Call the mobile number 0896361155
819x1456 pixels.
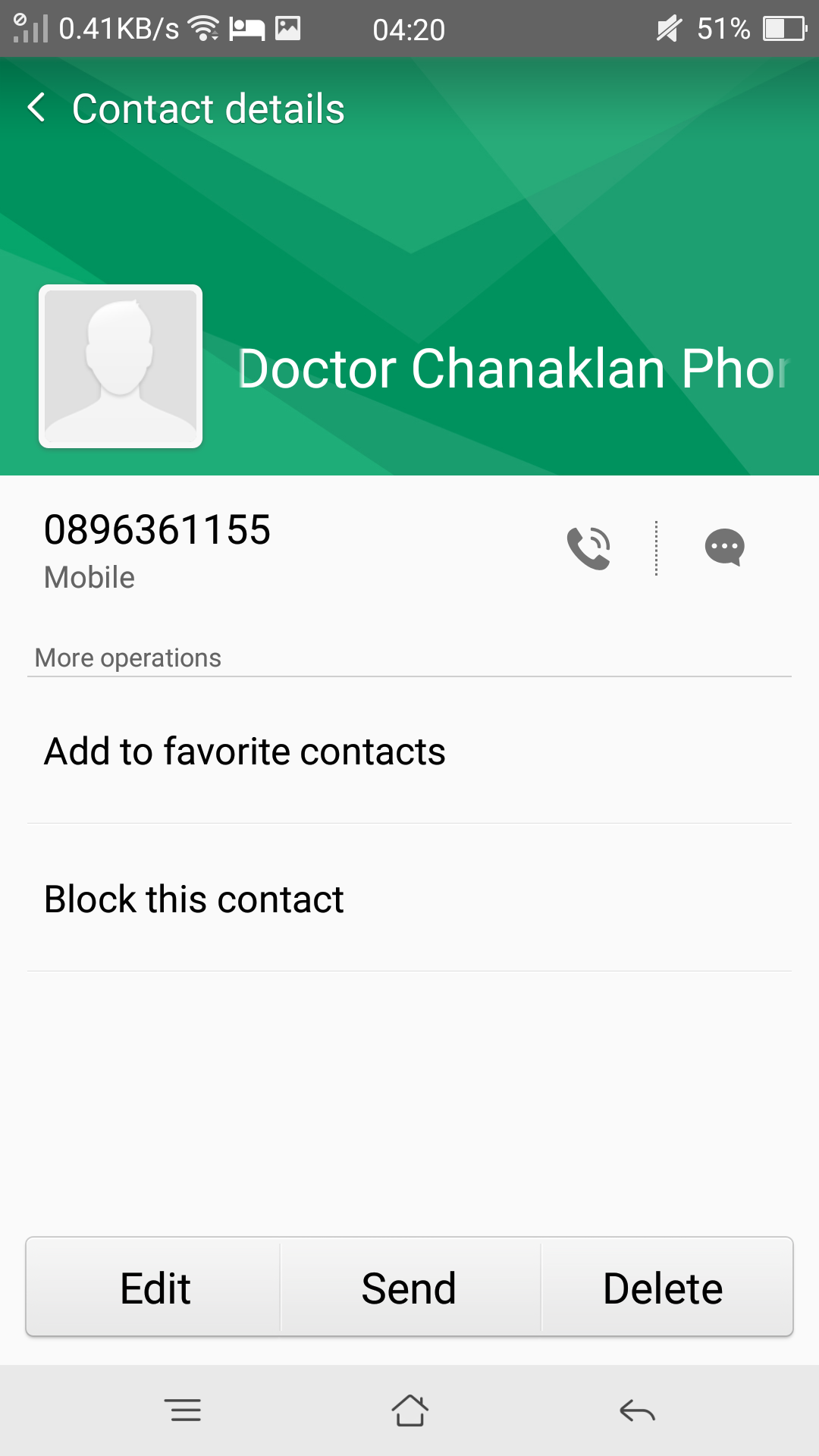588,548
